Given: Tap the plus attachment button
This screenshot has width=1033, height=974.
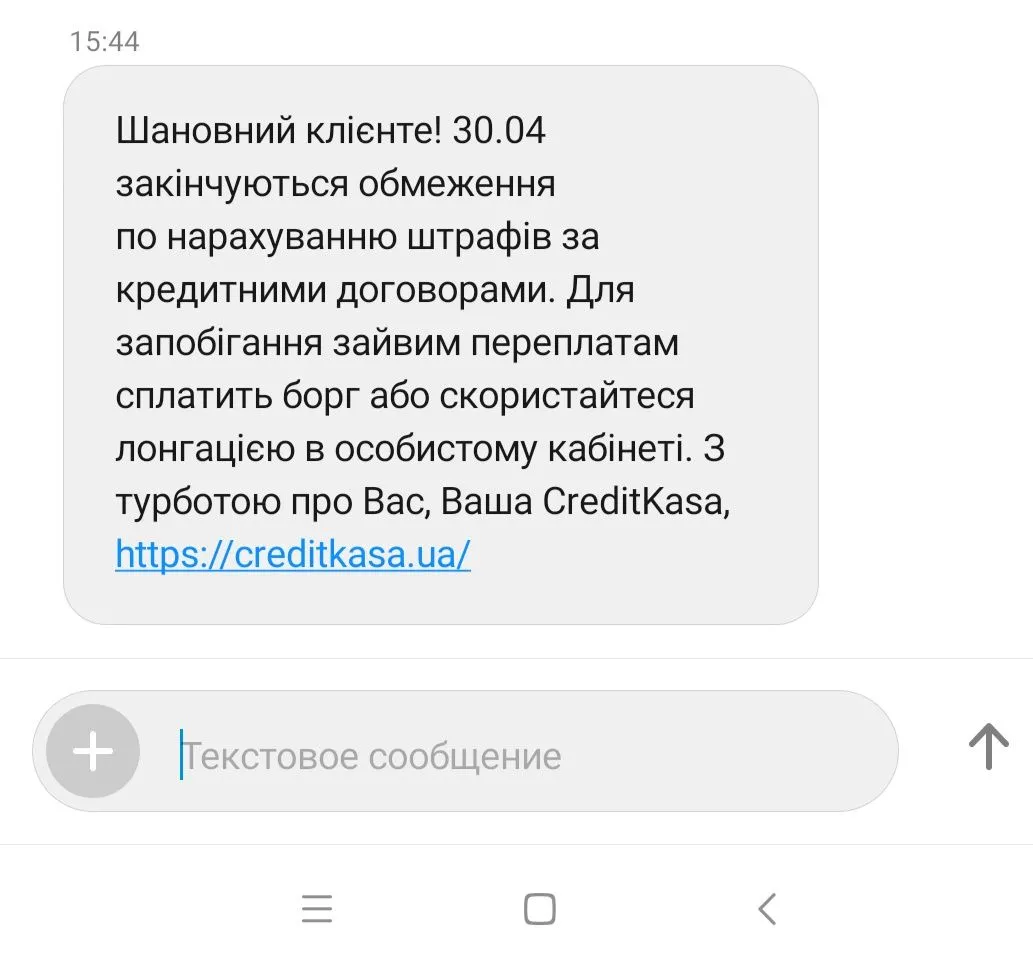Looking at the screenshot, I should 93,751.
